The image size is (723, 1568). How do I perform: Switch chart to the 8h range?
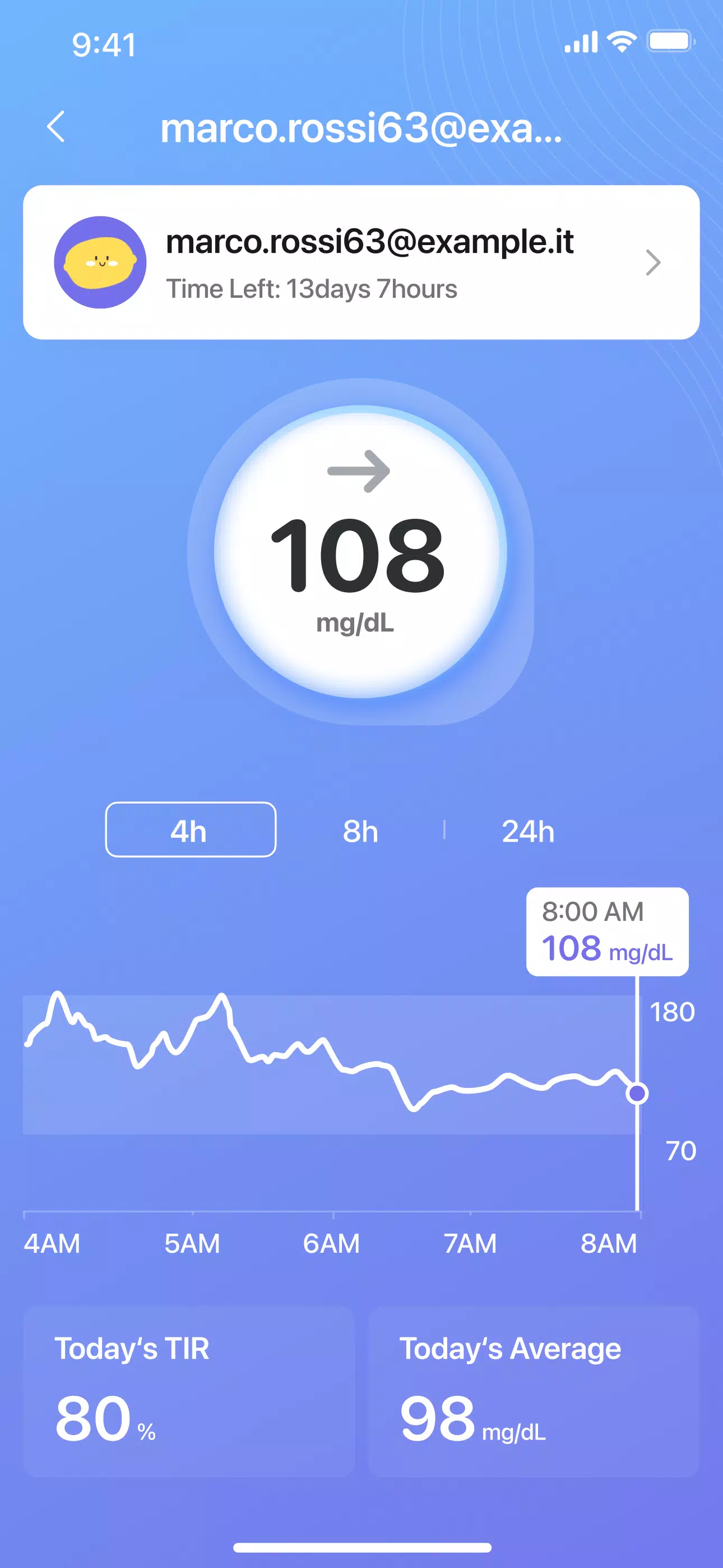(x=360, y=831)
